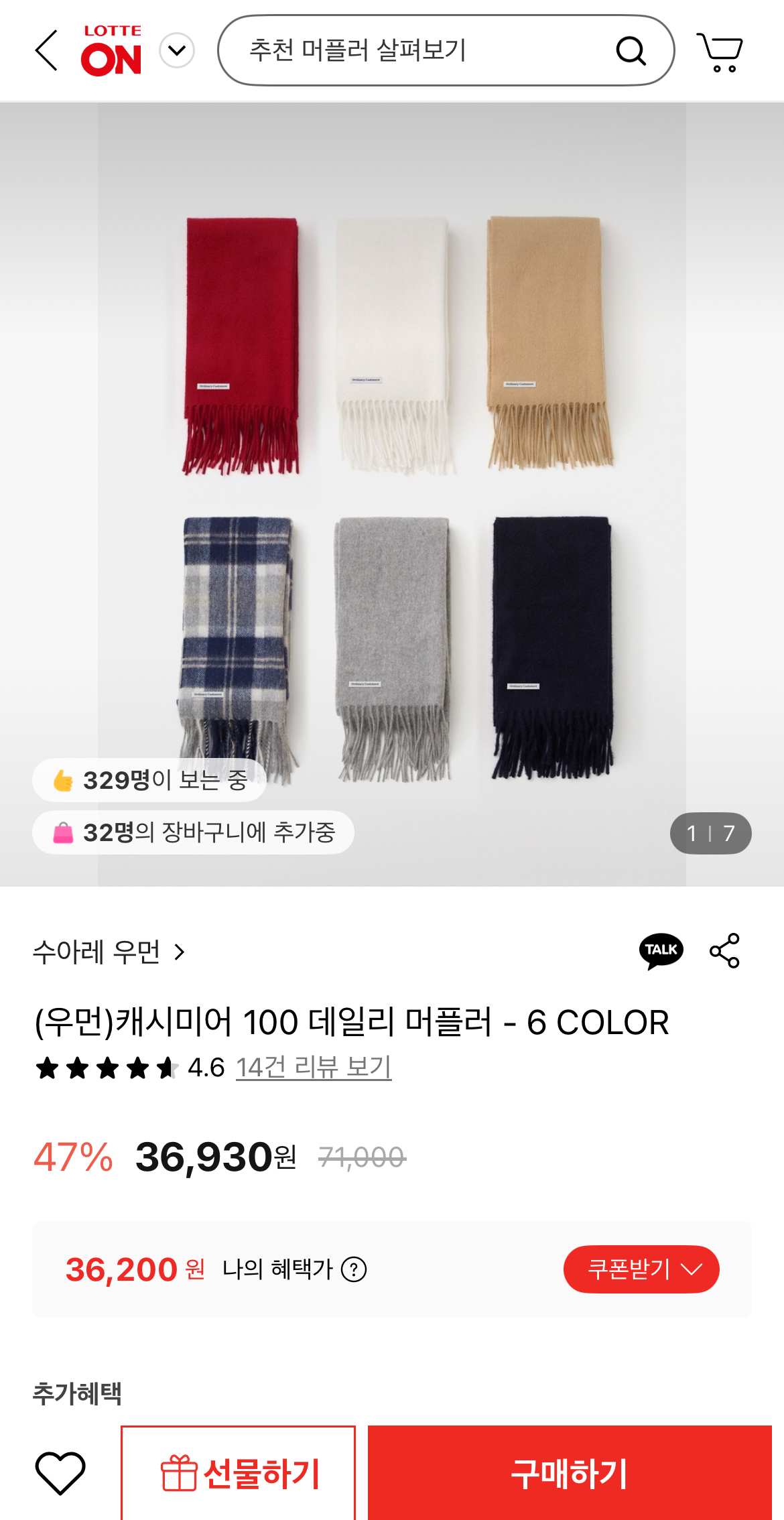Go back using the arrow
Image resolution: width=784 pixels, height=1520 pixels.
click(x=47, y=50)
